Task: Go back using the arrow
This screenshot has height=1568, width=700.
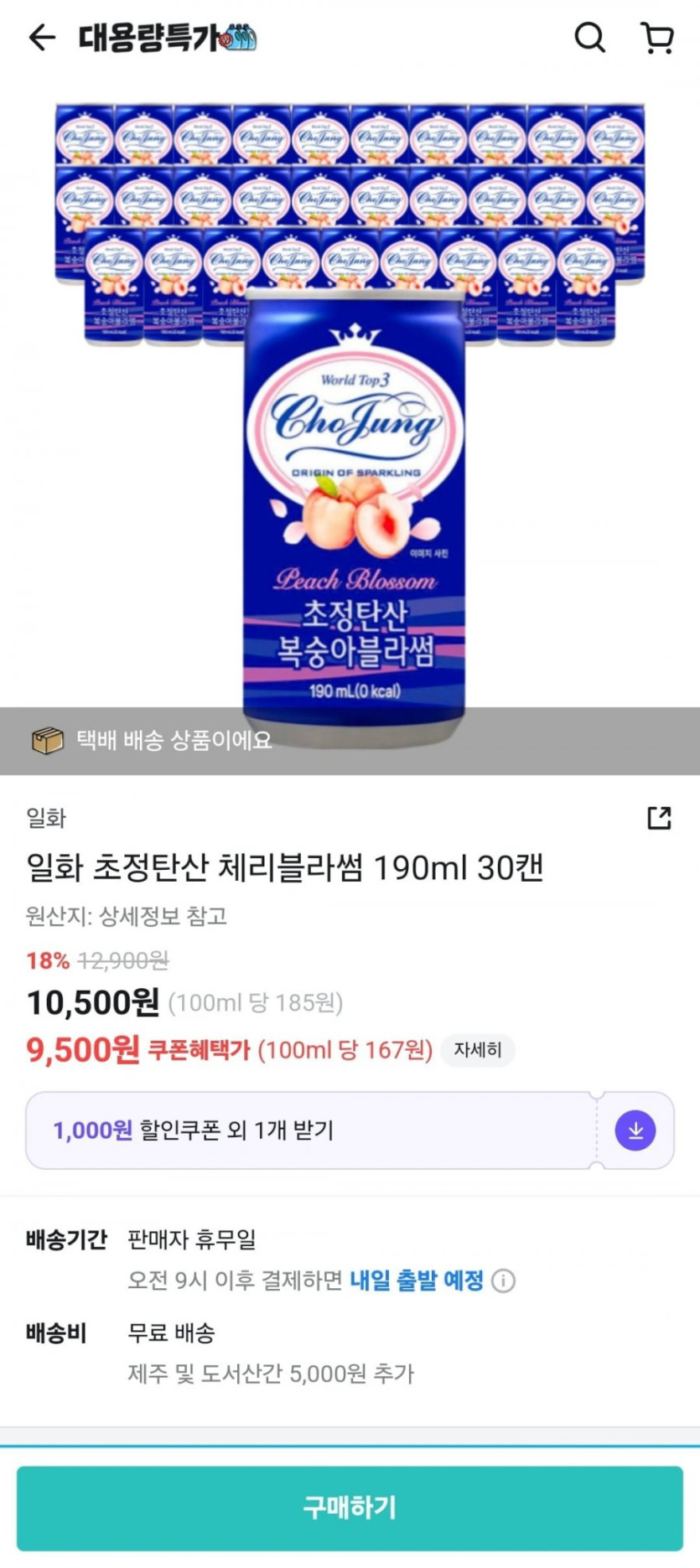Action: [42, 38]
